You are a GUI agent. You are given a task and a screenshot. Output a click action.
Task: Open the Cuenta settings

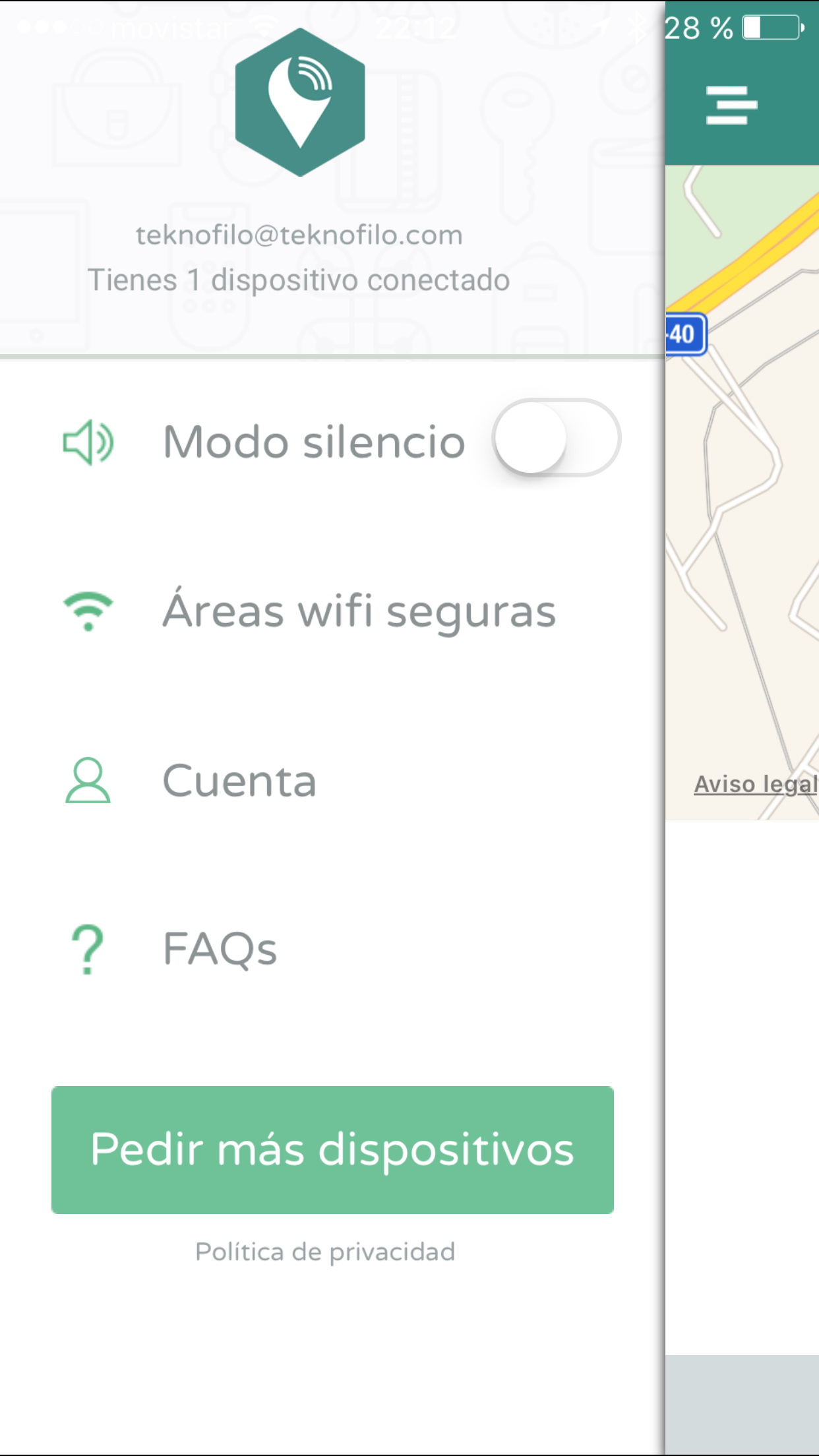pos(239,781)
